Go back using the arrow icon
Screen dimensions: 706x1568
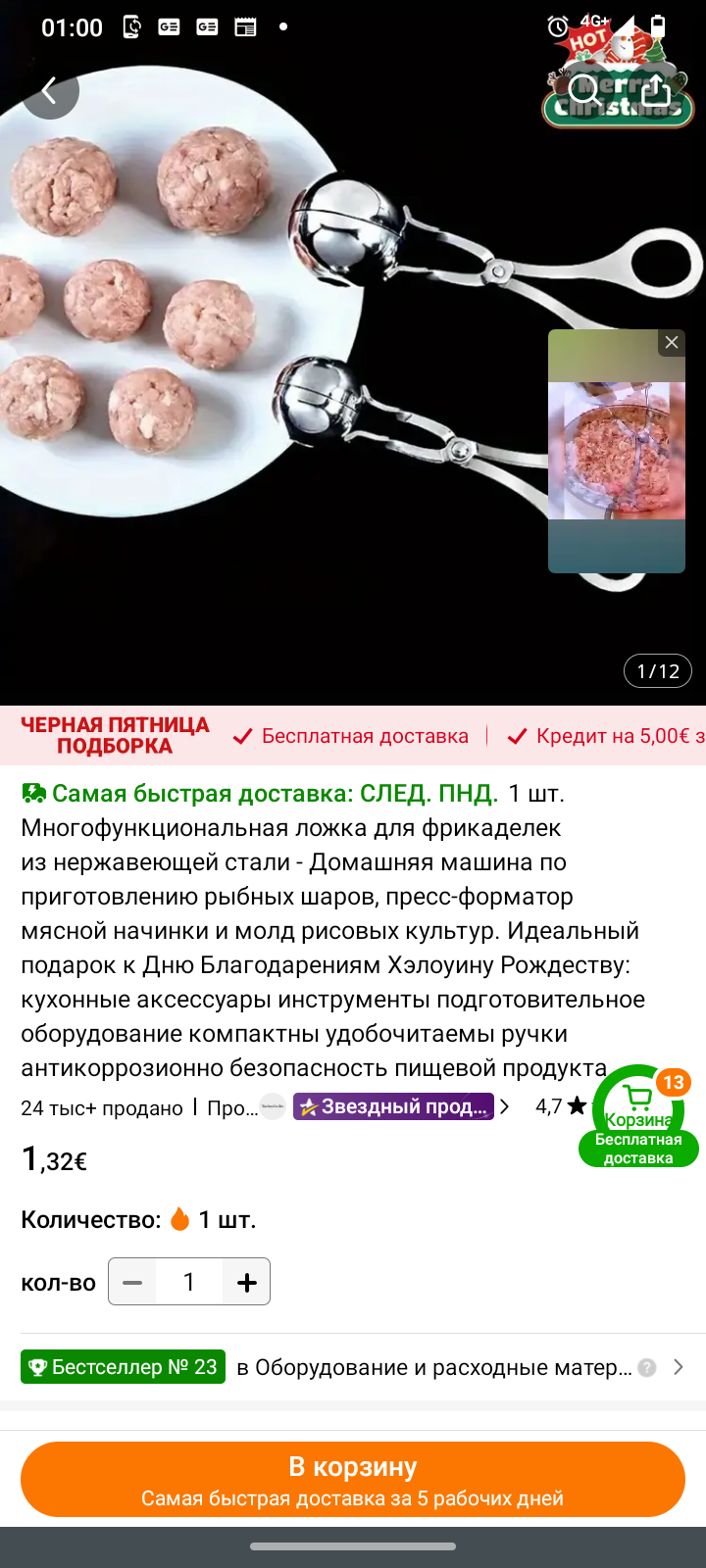(50, 91)
